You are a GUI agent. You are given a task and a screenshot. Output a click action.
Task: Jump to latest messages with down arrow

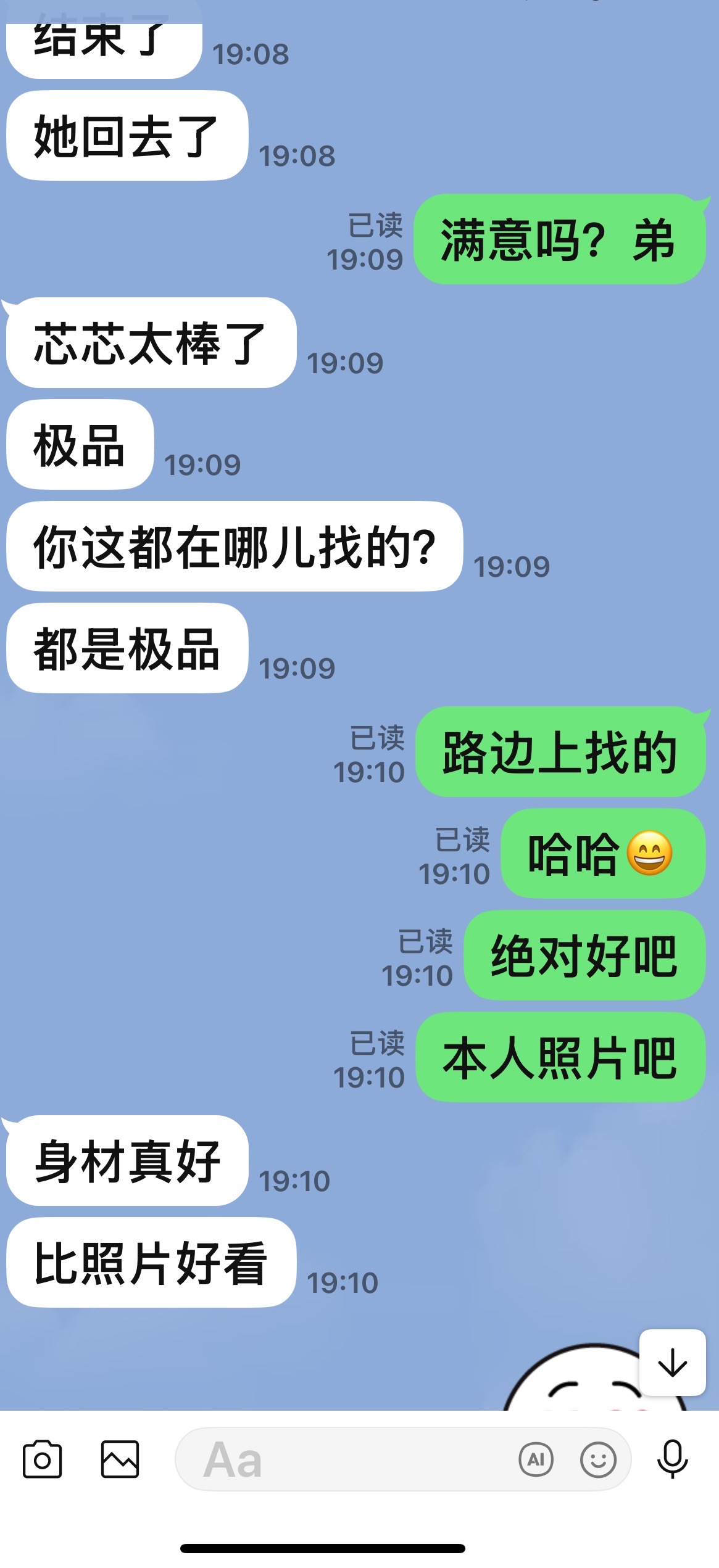(x=672, y=1363)
